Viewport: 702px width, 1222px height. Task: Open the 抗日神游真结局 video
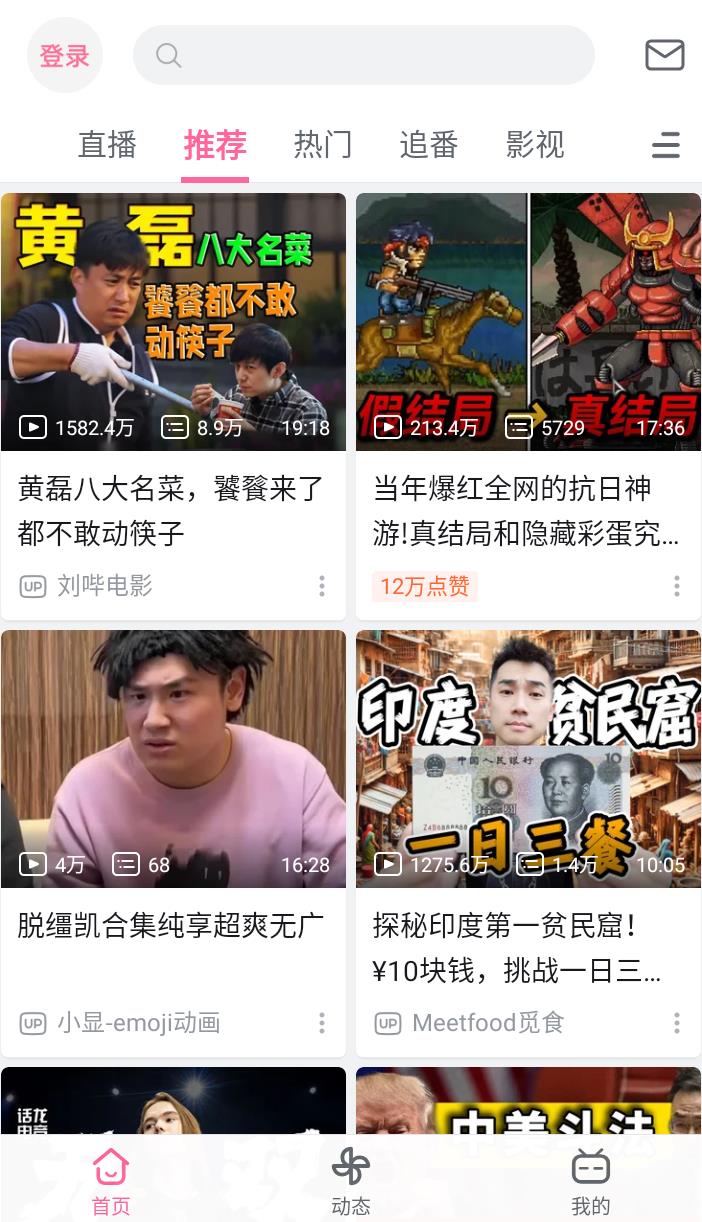528,321
